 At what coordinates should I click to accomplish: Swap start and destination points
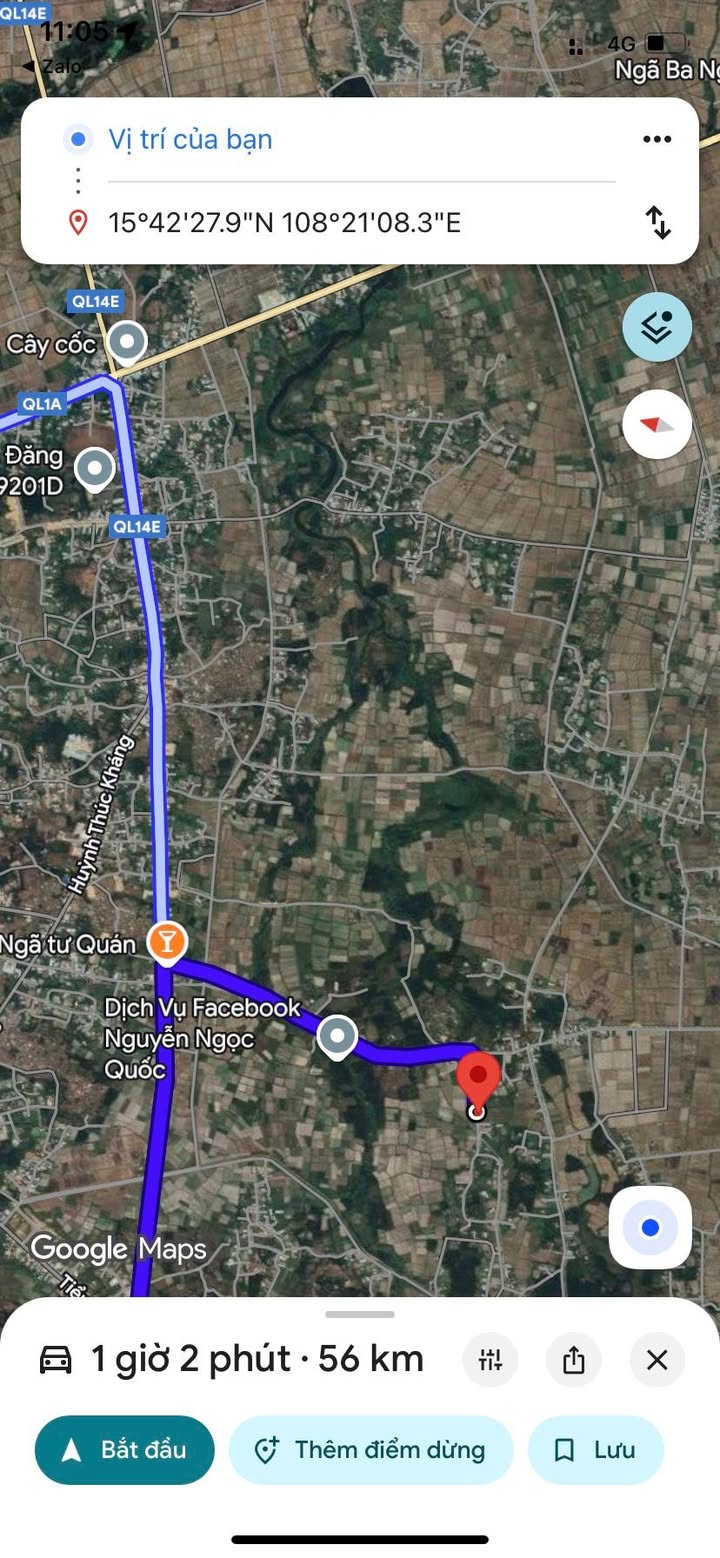tap(658, 222)
